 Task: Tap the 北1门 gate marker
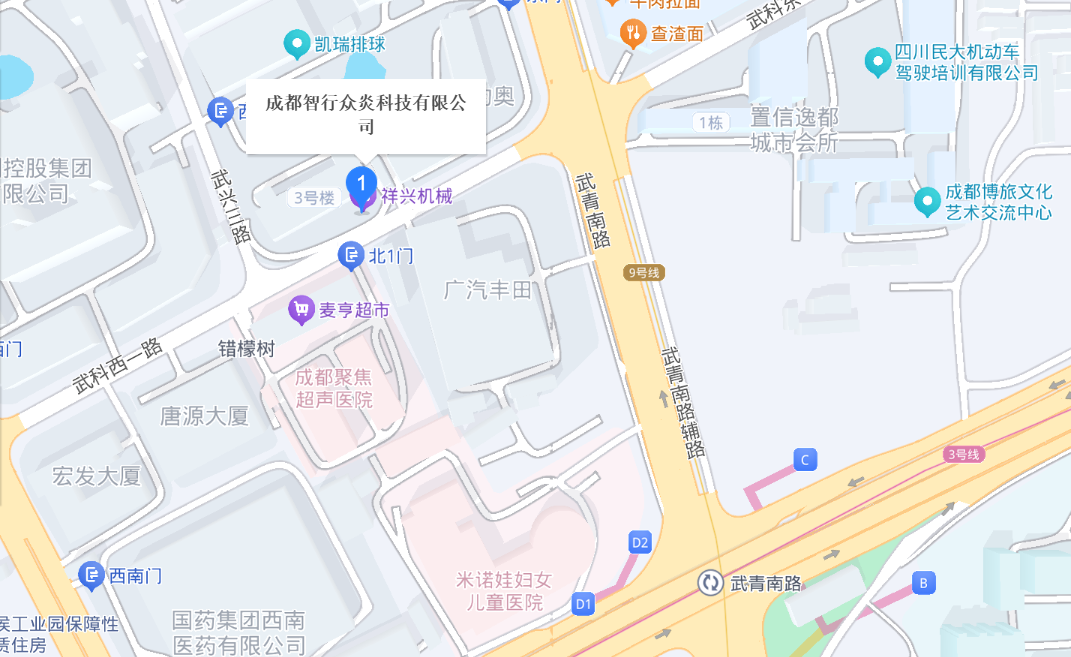pos(351,256)
